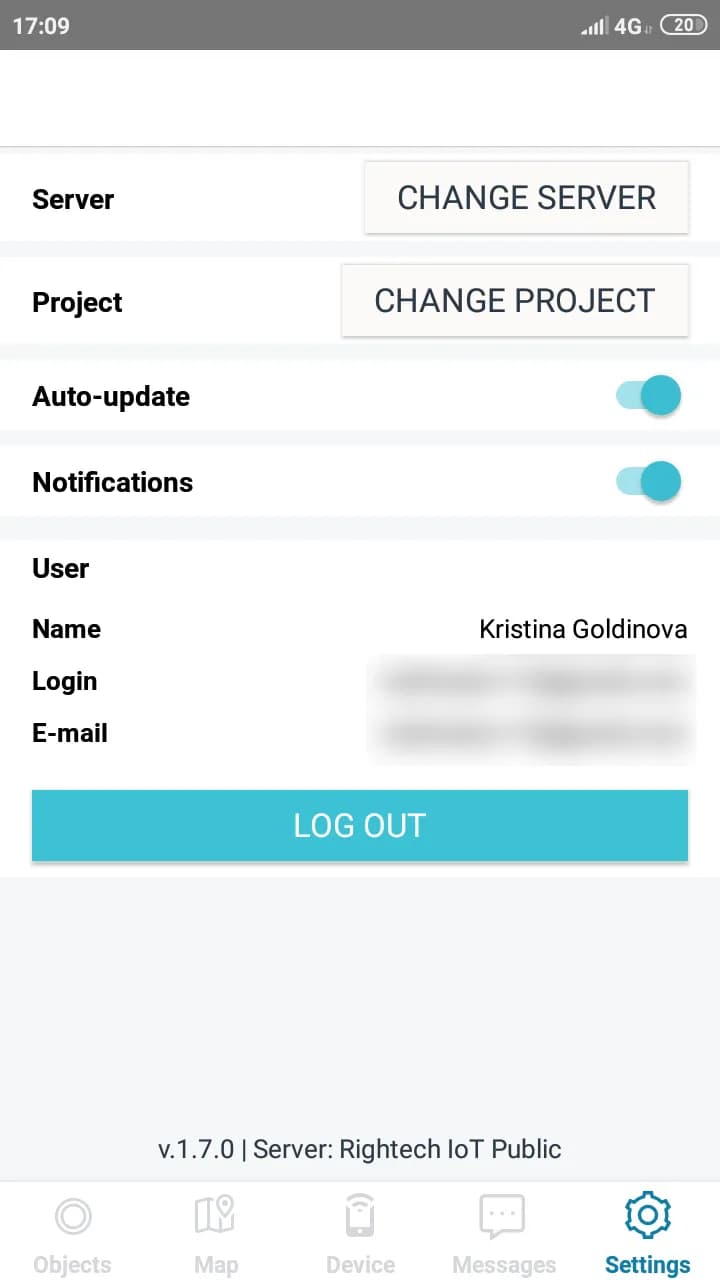Image resolution: width=720 pixels, height=1280 pixels.
Task: Open the Messages tab
Action: pyautogui.click(x=503, y=1233)
